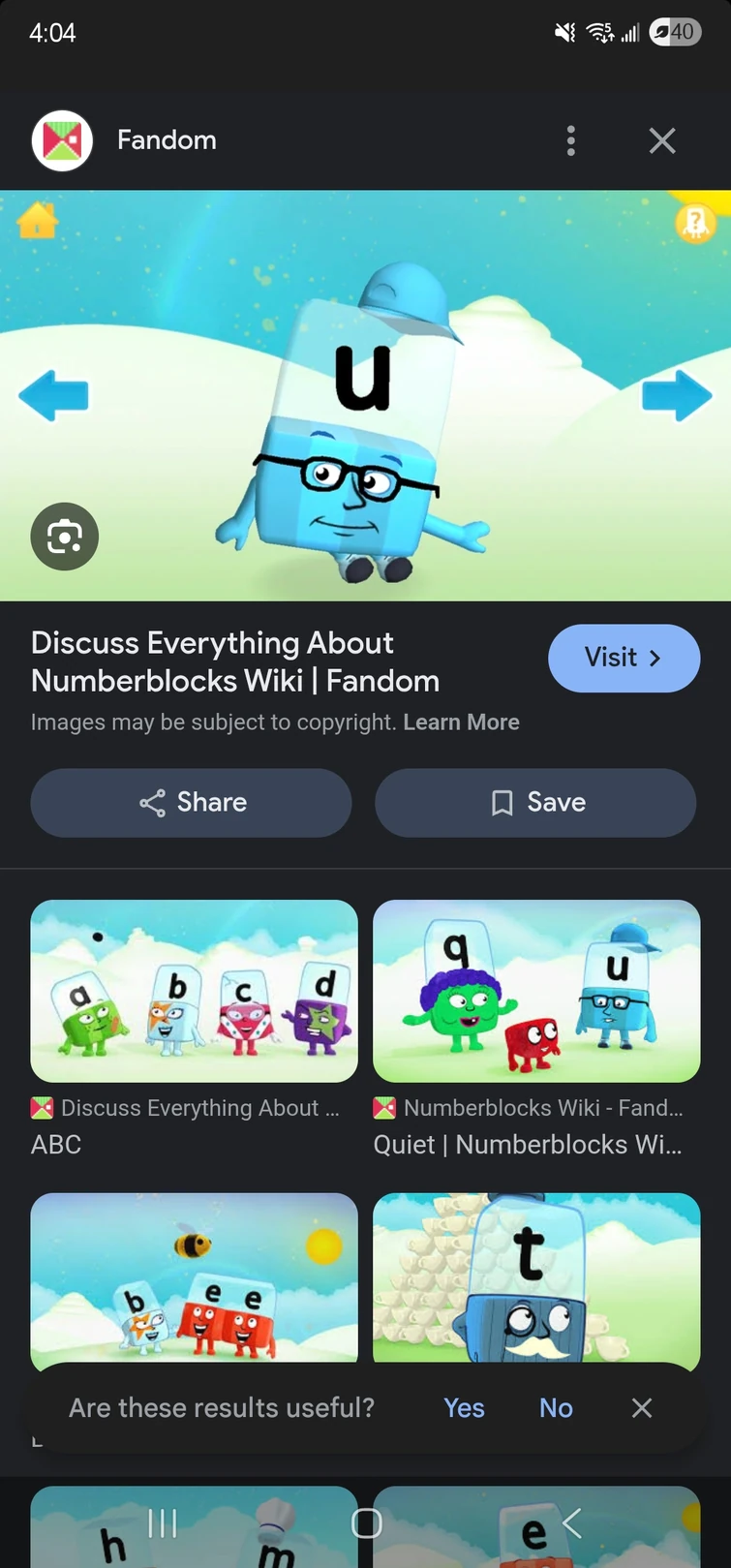Tap the system home button
Viewport: 731px width, 1568px height.
point(366,1523)
